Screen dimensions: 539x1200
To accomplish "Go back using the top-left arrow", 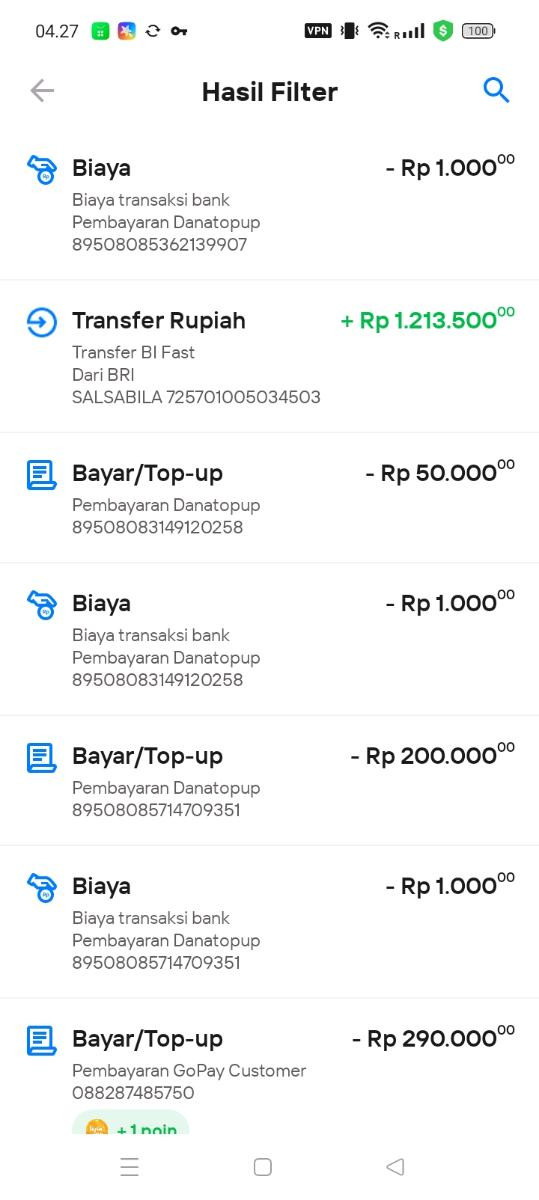I will [x=42, y=91].
